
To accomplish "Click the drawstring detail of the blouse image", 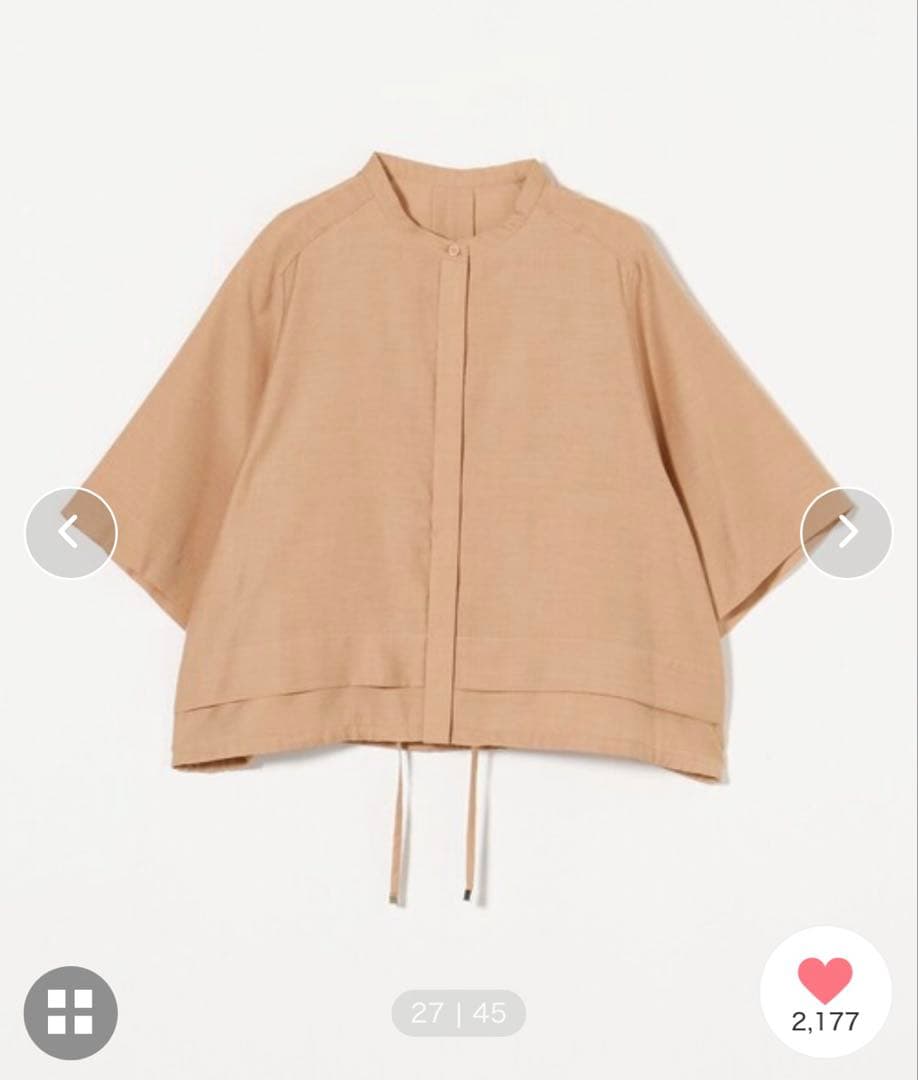I will click(440, 830).
